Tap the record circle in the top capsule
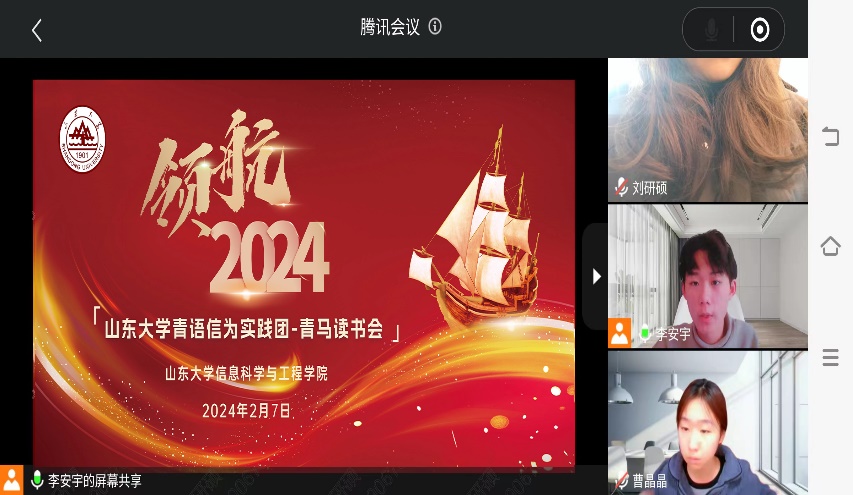Viewport: 853px width, 495px height. 759,30
